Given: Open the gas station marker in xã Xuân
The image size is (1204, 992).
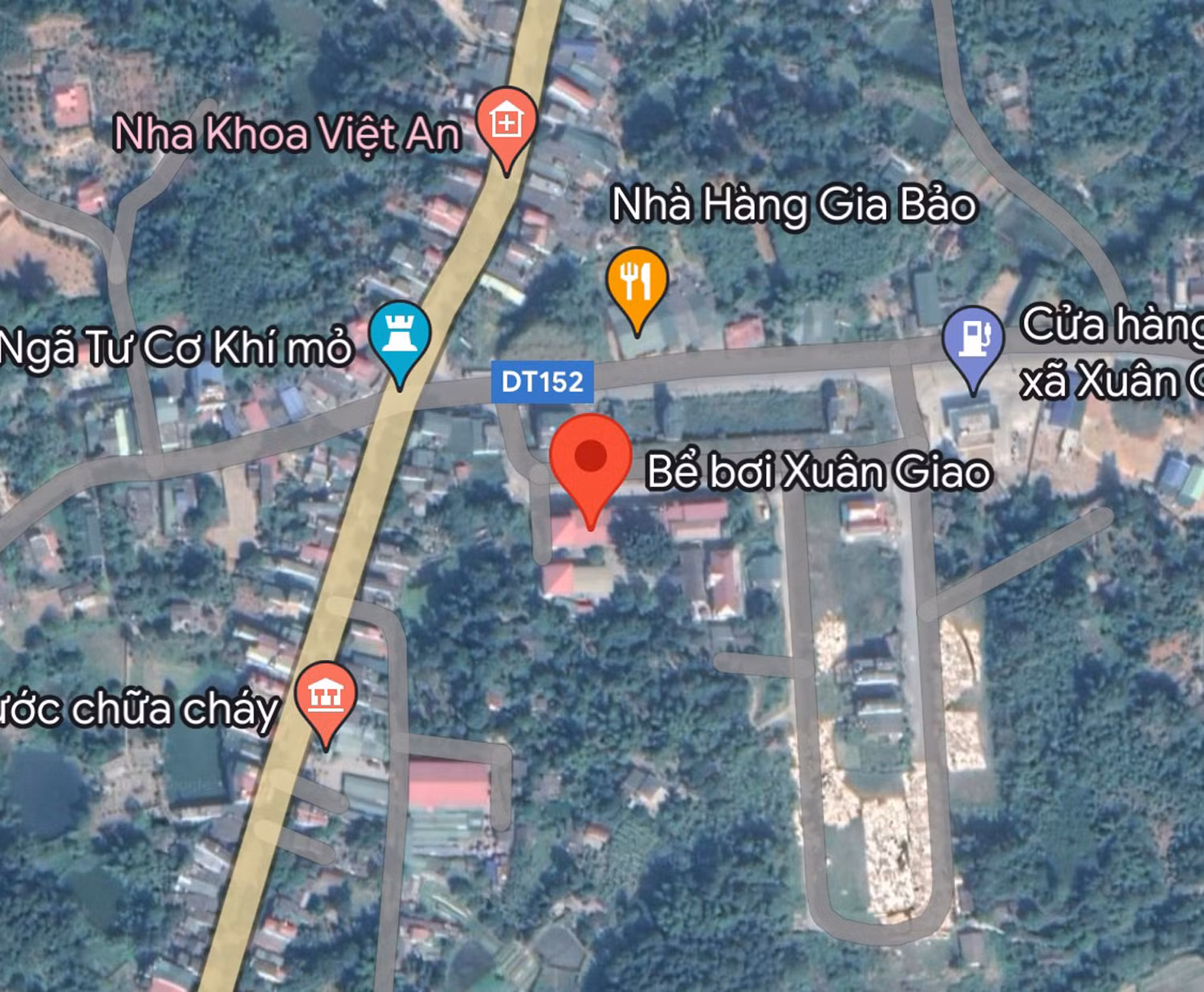Looking at the screenshot, I should (x=972, y=342).
